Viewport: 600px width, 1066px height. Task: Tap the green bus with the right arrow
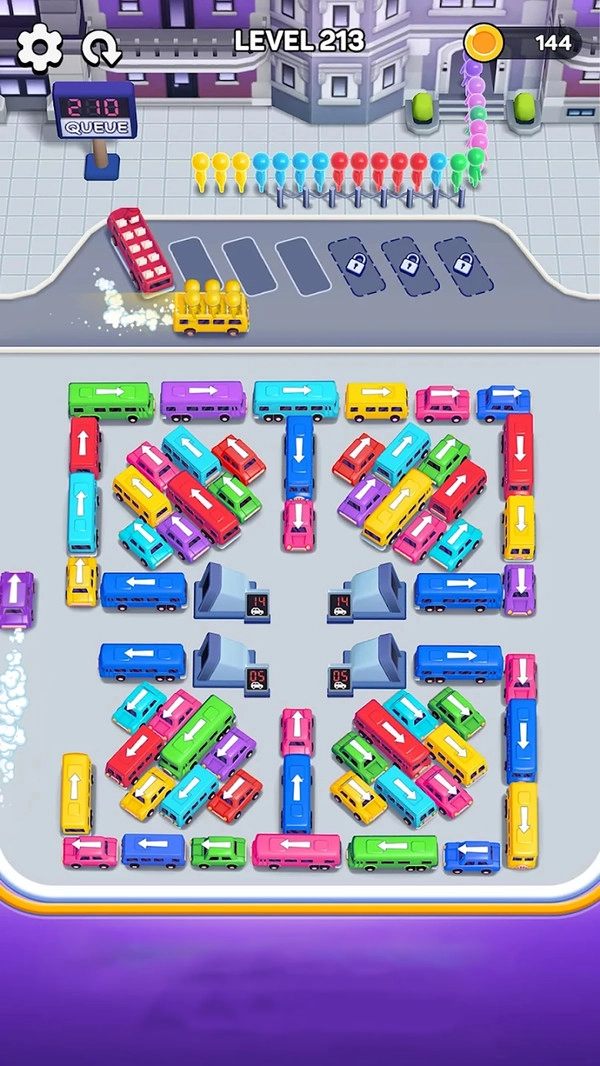[110, 400]
